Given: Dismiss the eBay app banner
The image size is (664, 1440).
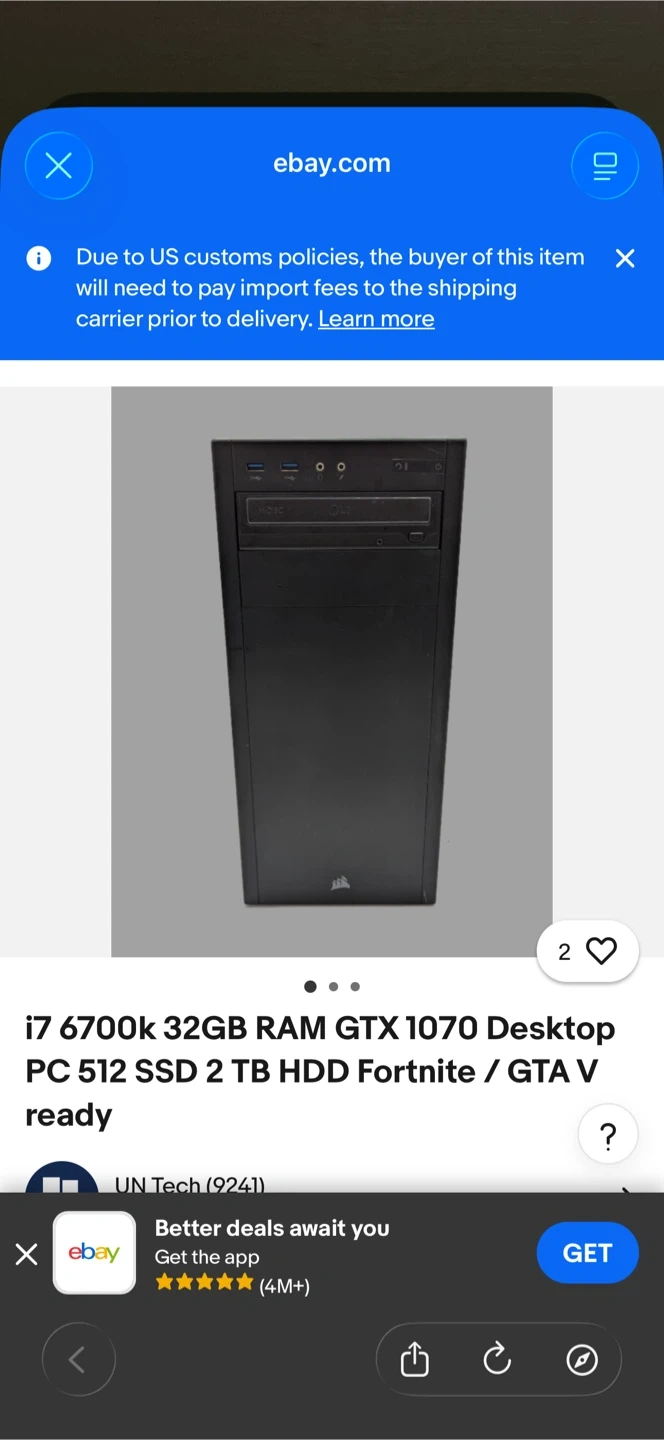Looking at the screenshot, I should 27,1253.
